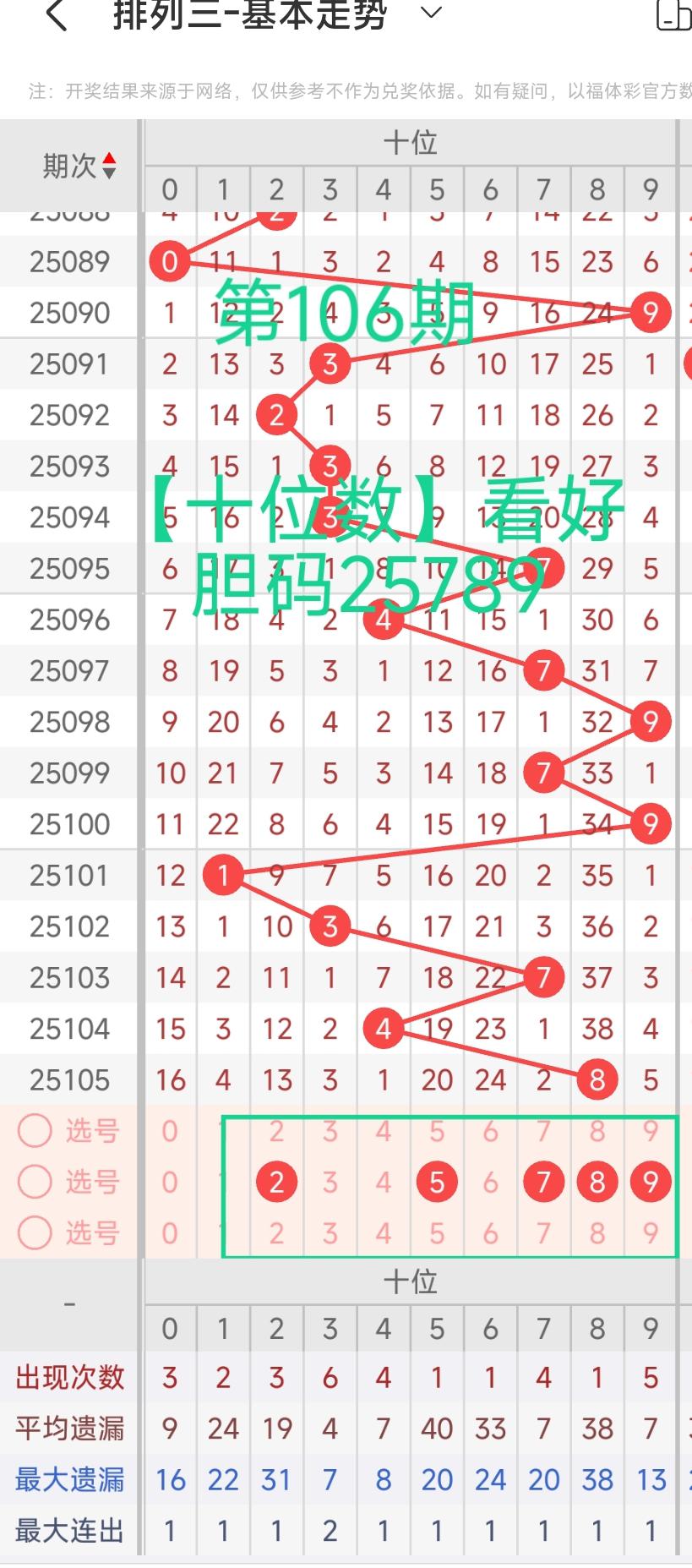Tap highlighted number 9 in the 选号 row
Screen dimensions: 692x1568
(x=650, y=1182)
